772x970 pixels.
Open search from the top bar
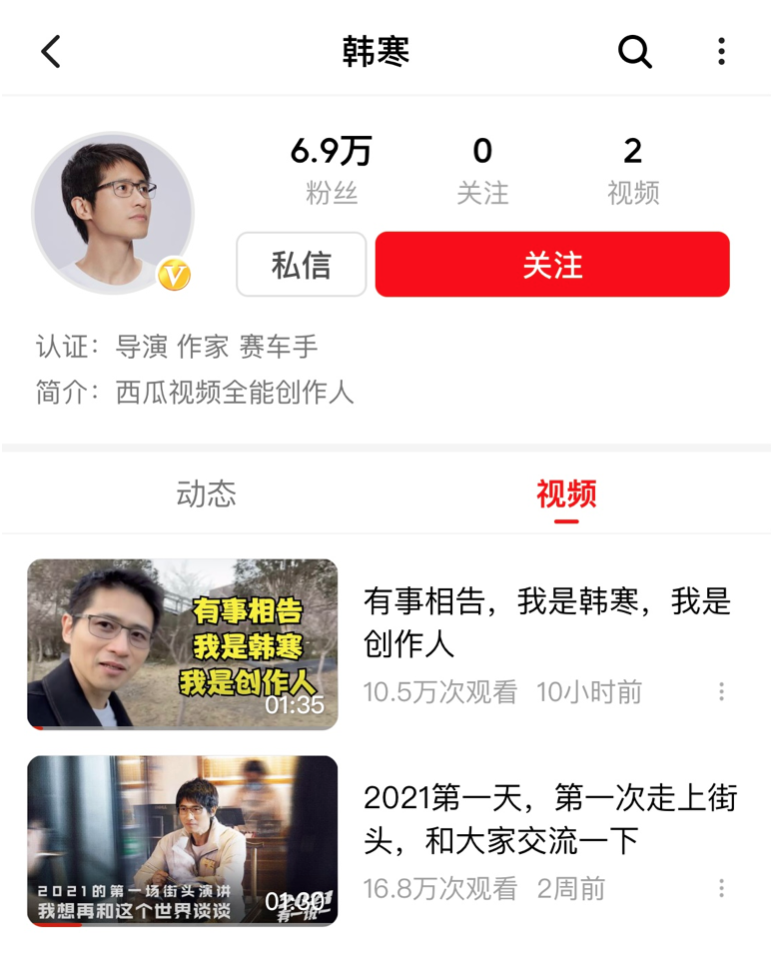(634, 52)
